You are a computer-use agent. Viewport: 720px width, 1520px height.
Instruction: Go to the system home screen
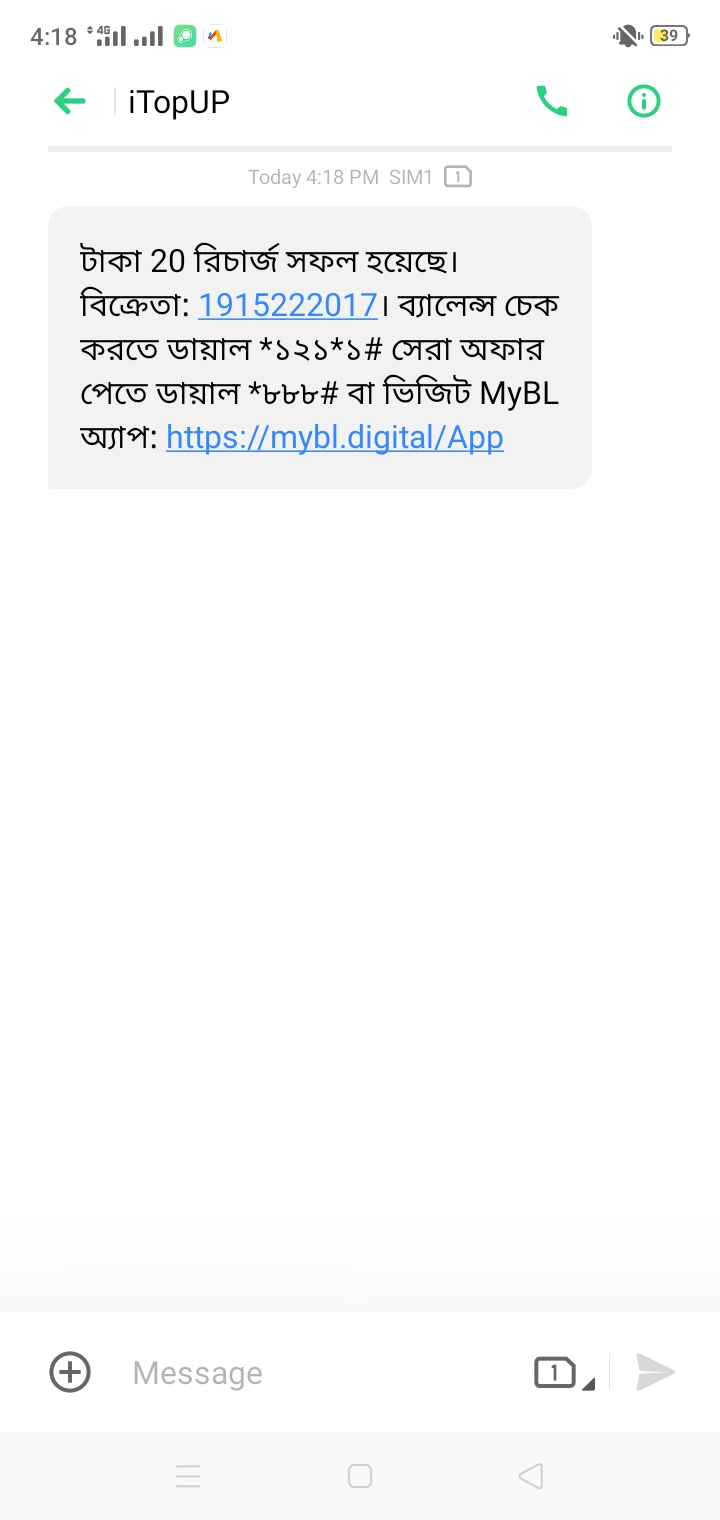(360, 1476)
